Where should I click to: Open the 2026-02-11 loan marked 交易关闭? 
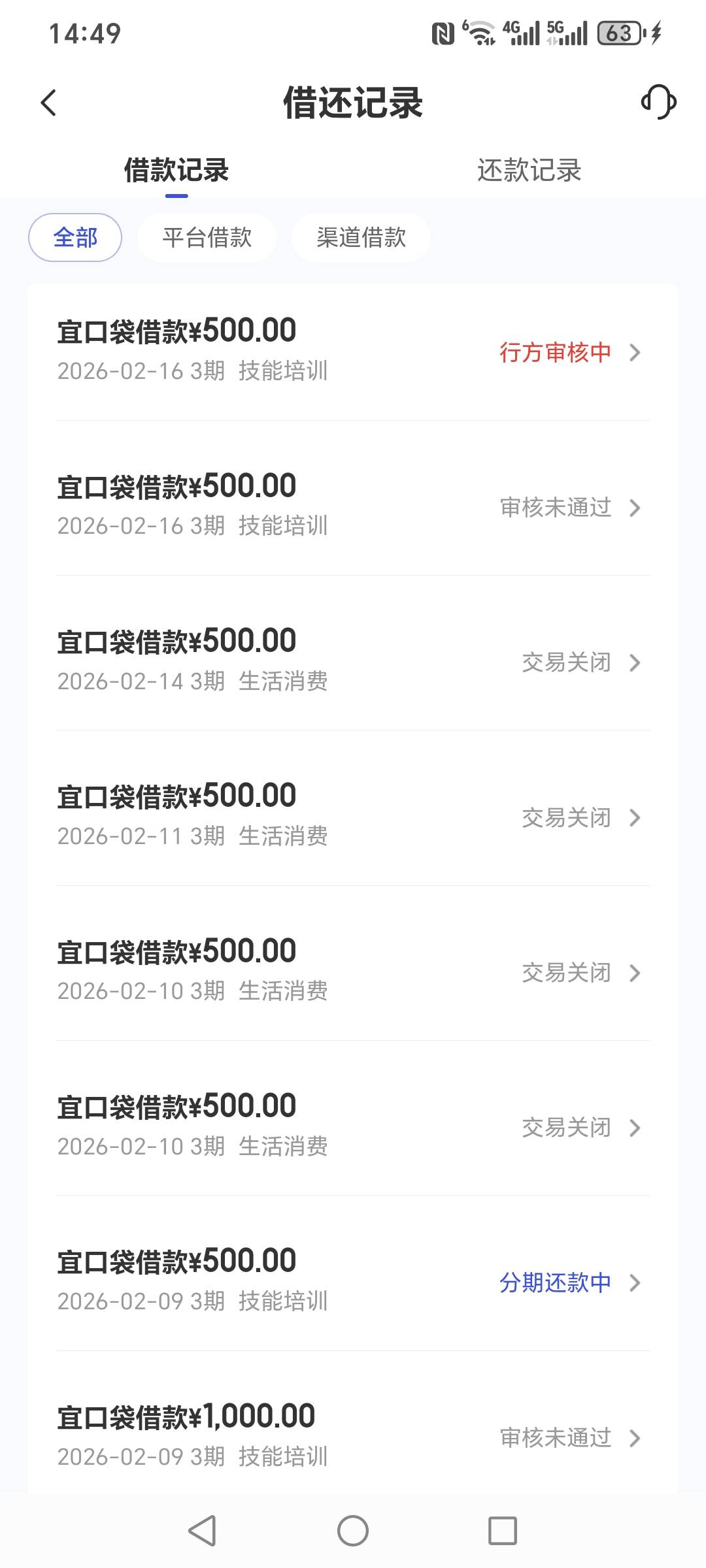[x=353, y=817]
